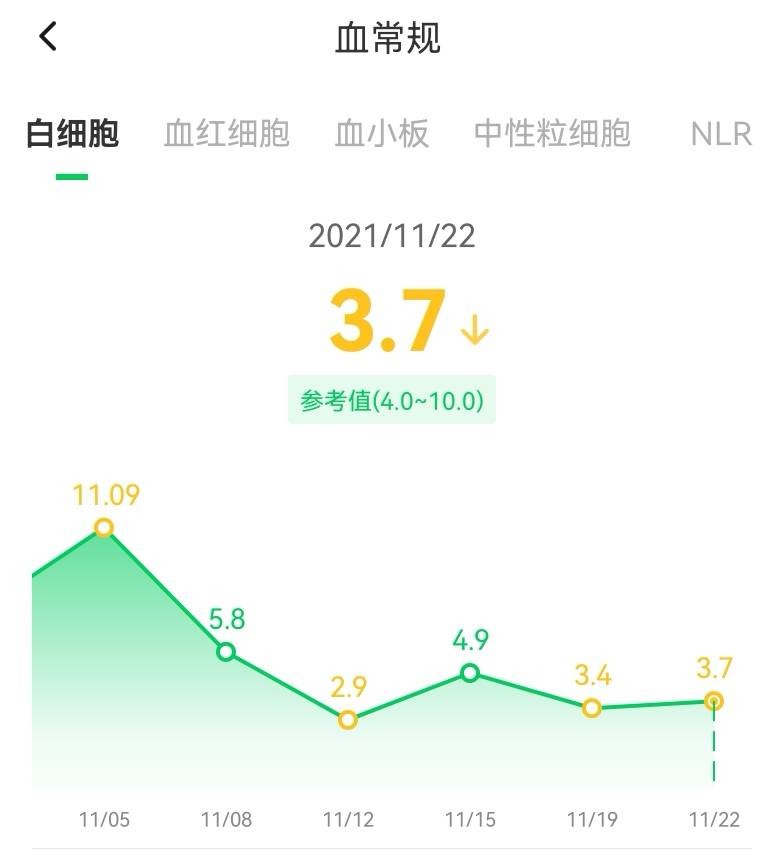The height and width of the screenshot is (852, 784).
Task: Switch to the NLR tab
Action: pos(722,131)
